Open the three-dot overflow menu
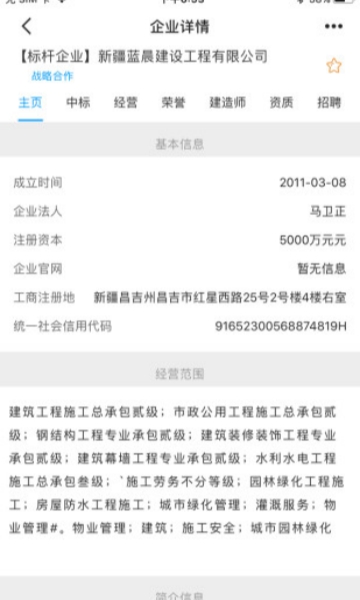The width and height of the screenshot is (360, 600). click(x=333, y=26)
